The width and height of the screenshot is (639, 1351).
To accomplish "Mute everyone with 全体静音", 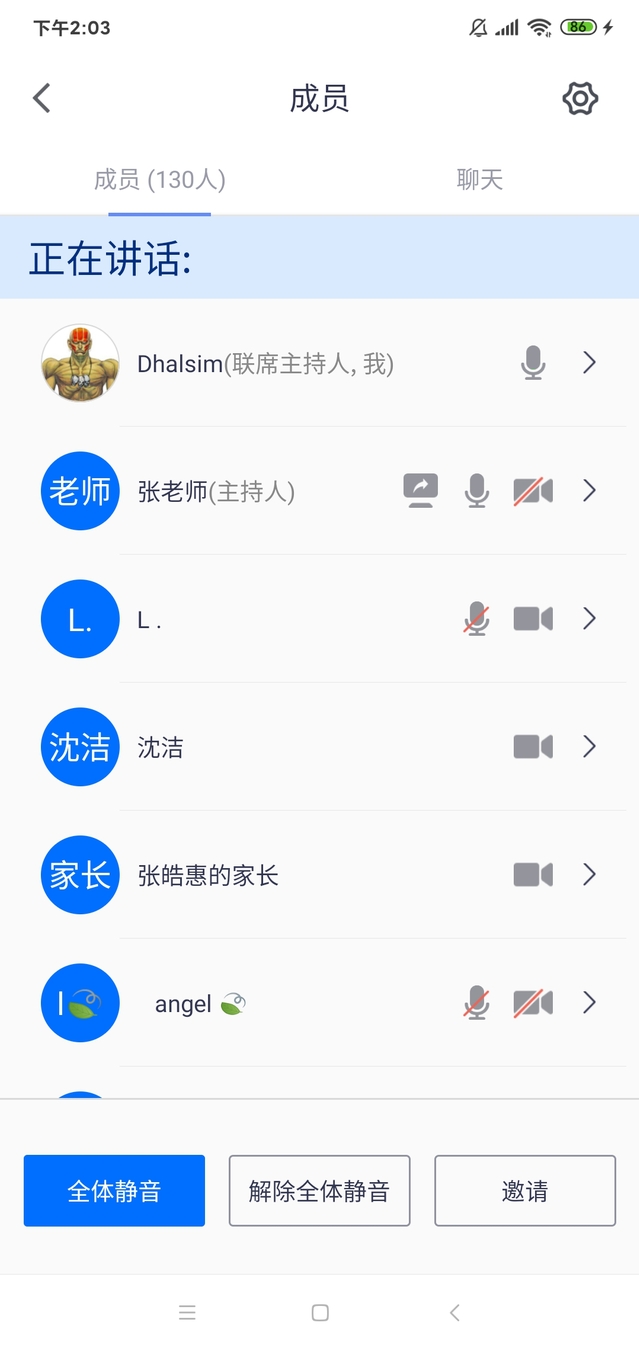I will tap(114, 1191).
